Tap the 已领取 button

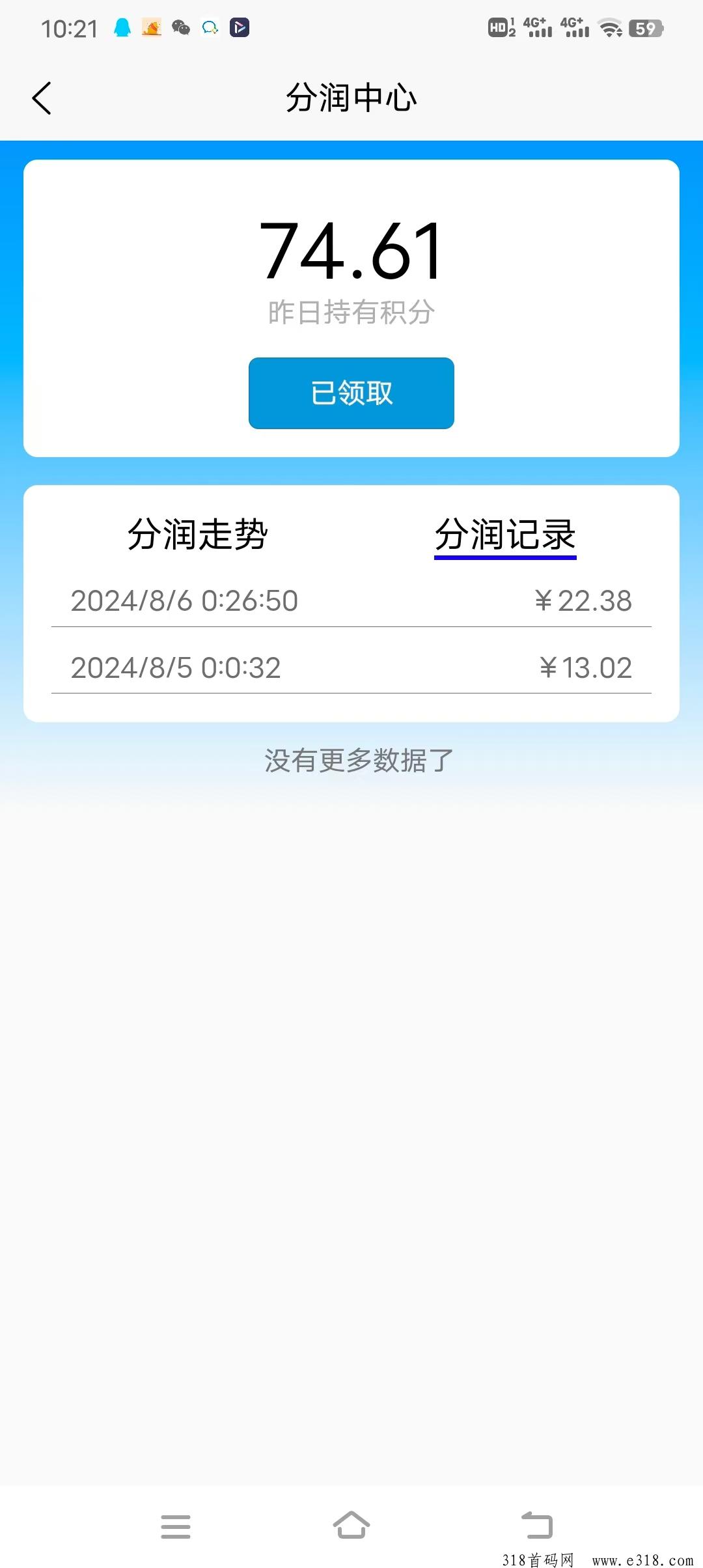pos(351,393)
